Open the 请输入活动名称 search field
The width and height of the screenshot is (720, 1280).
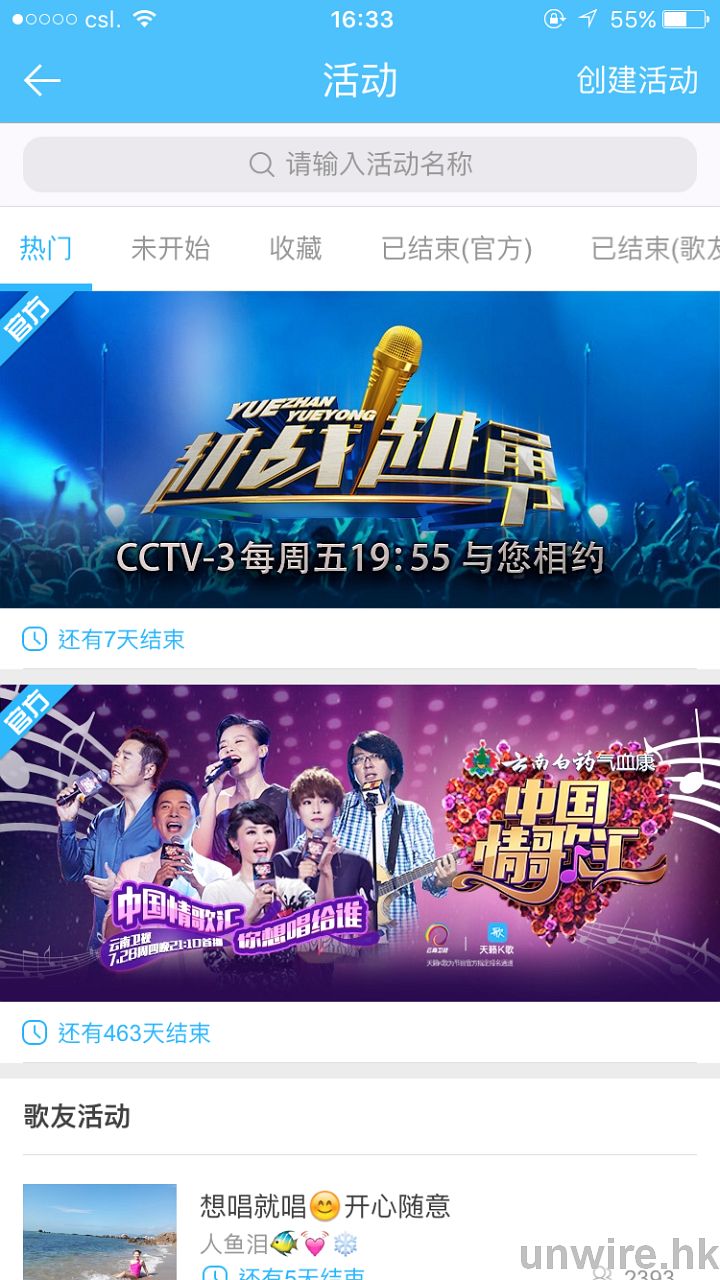tap(360, 164)
